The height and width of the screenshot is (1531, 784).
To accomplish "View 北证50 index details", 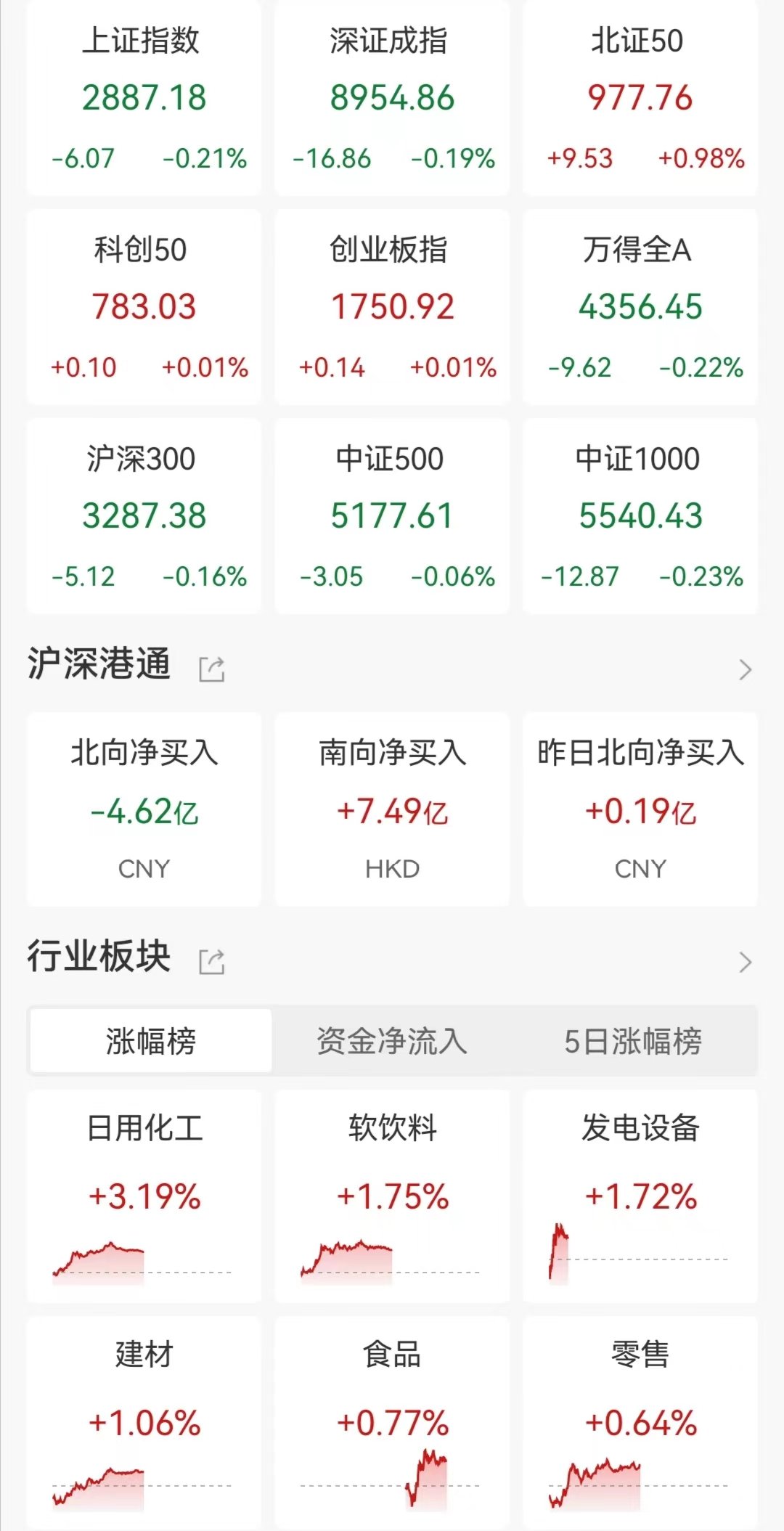I will click(640, 98).
